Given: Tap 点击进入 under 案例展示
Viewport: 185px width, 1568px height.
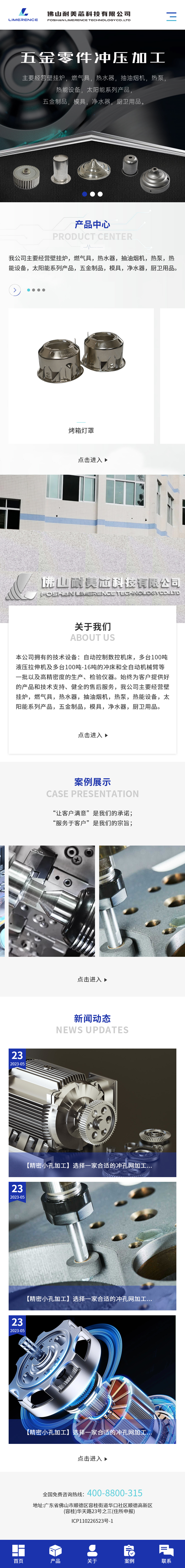Looking at the screenshot, I should [x=92, y=979].
